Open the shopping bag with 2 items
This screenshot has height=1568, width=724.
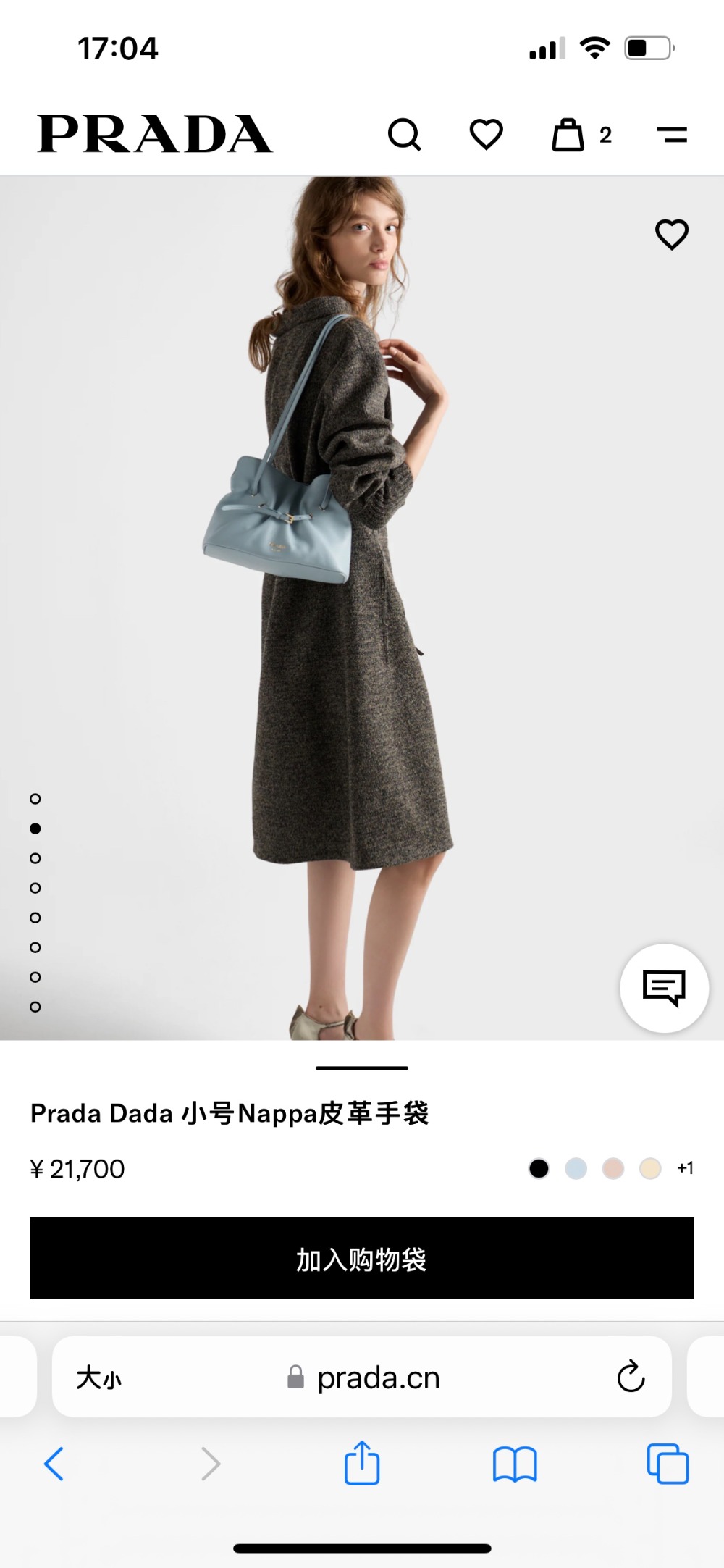pos(568,135)
